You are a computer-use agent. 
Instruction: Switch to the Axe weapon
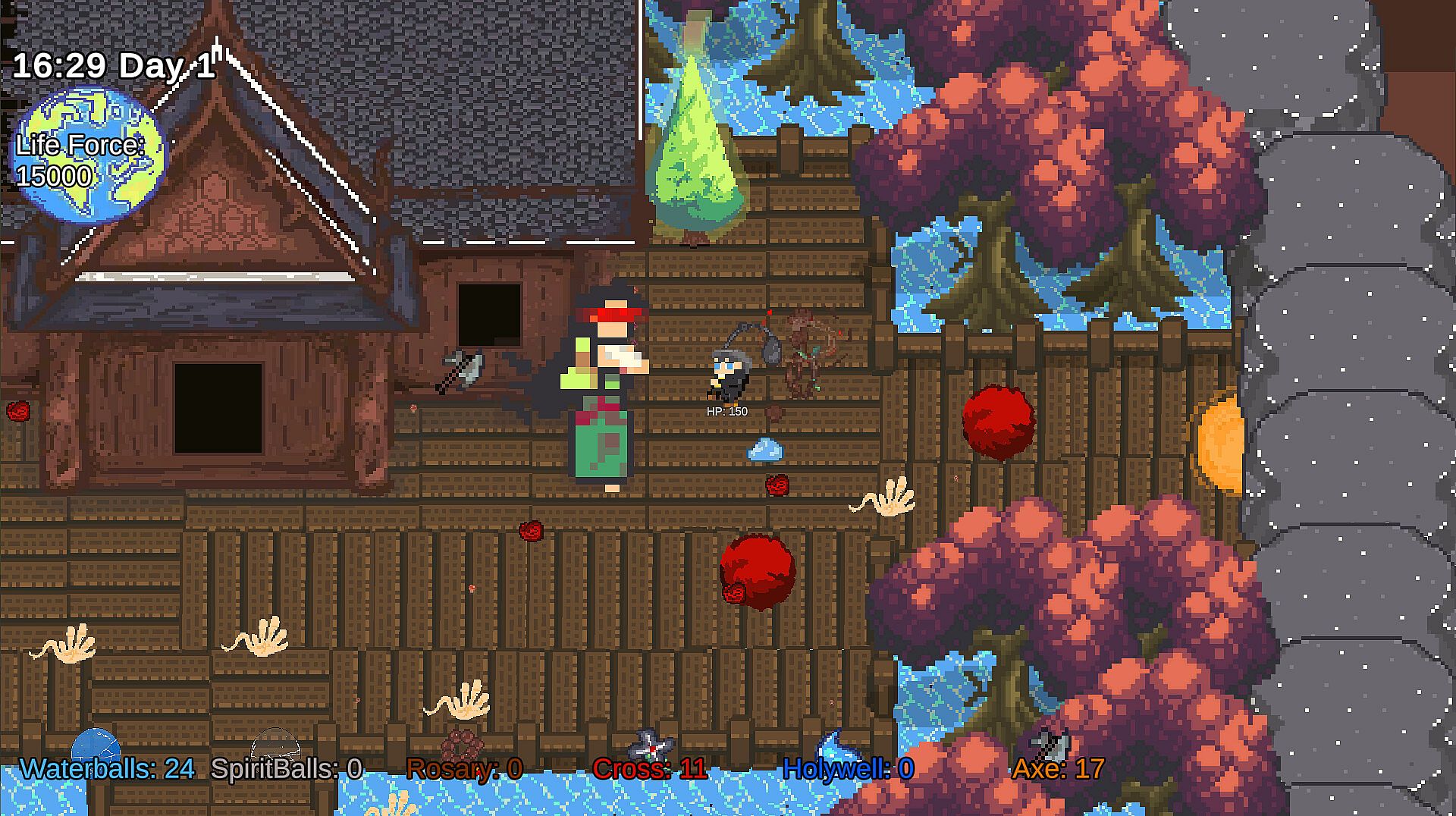coord(1057,767)
